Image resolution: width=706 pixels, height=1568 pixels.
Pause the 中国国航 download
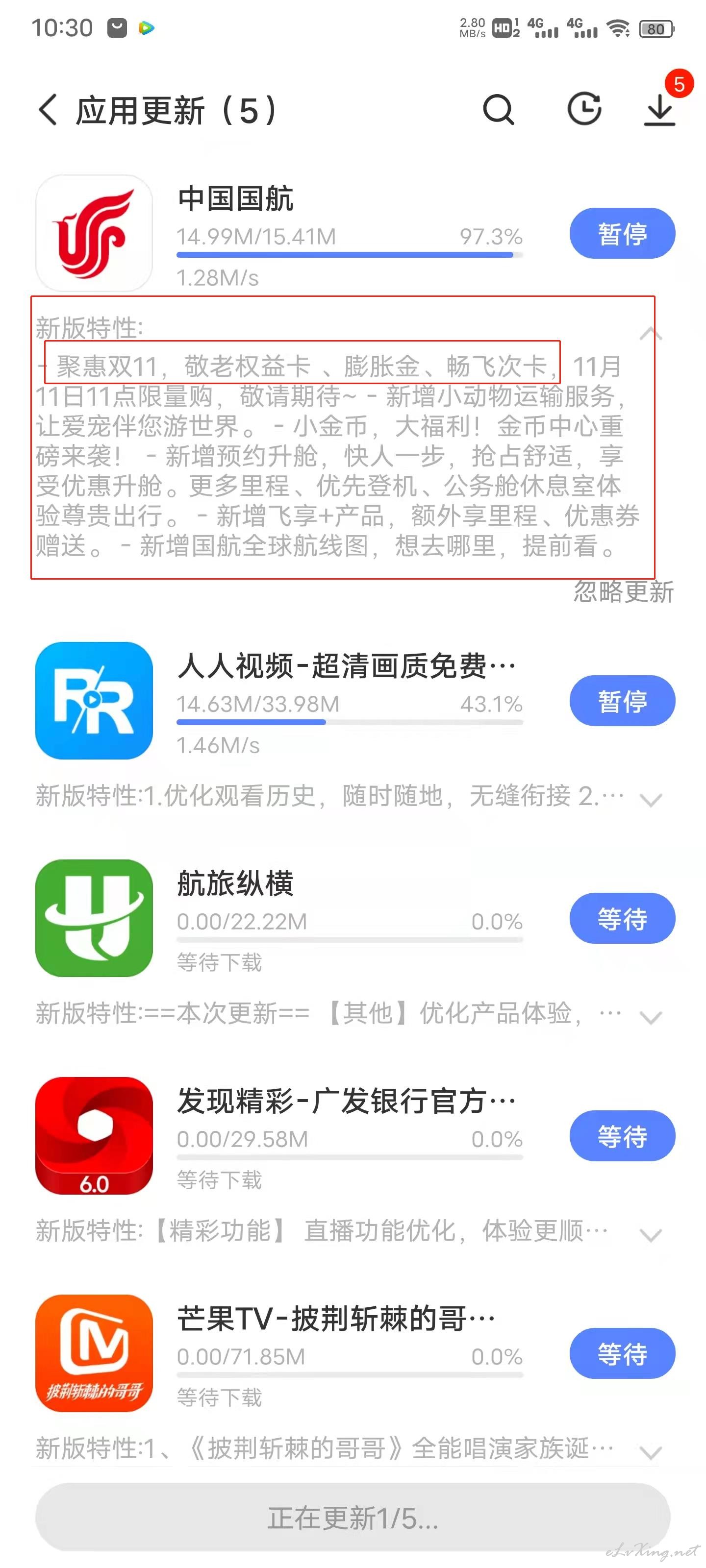[622, 233]
